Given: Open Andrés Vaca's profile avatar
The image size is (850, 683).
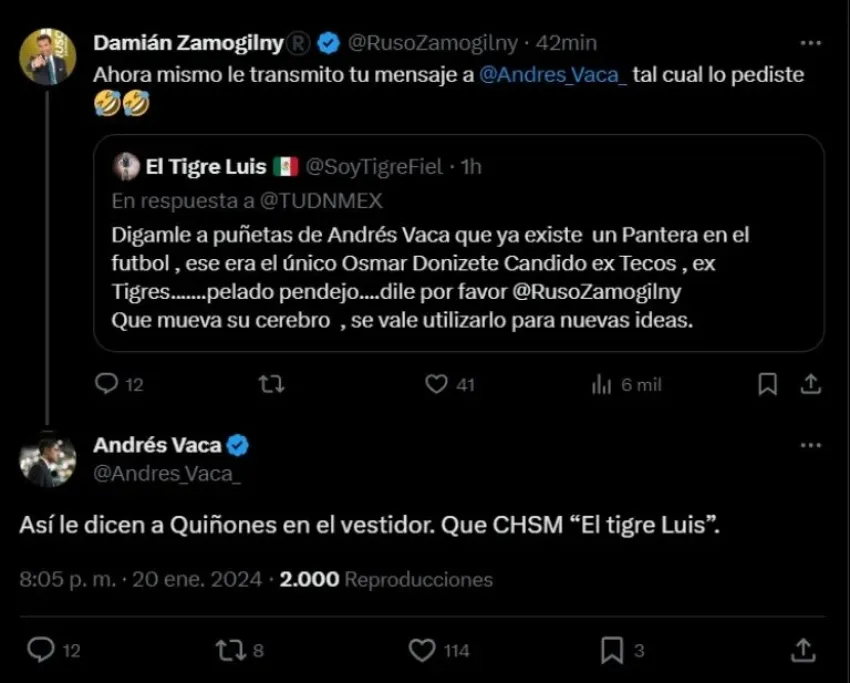Looking at the screenshot, I should point(47,461).
